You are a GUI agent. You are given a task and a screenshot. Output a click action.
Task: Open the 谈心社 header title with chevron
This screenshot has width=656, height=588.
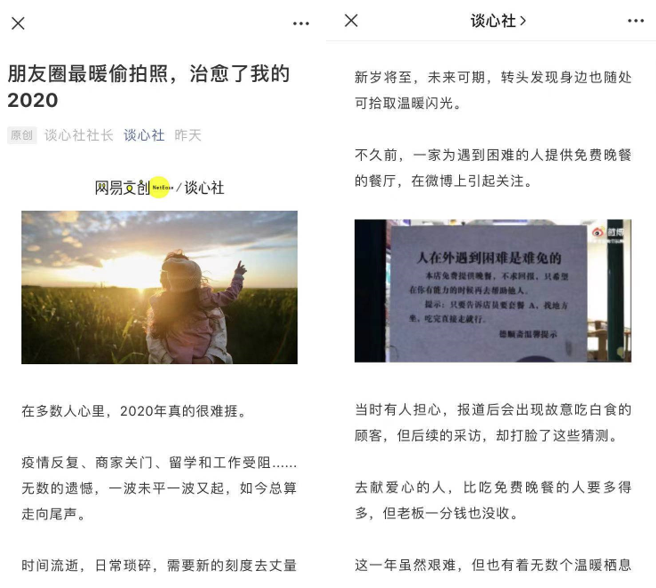click(498, 21)
